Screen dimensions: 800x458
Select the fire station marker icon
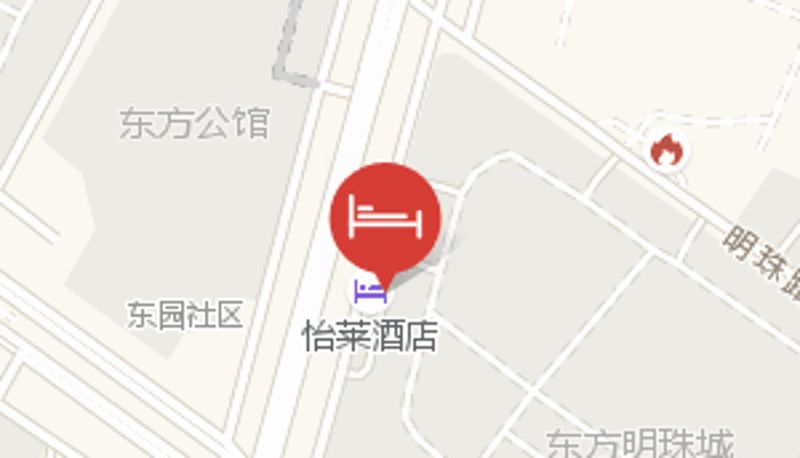pos(666,151)
